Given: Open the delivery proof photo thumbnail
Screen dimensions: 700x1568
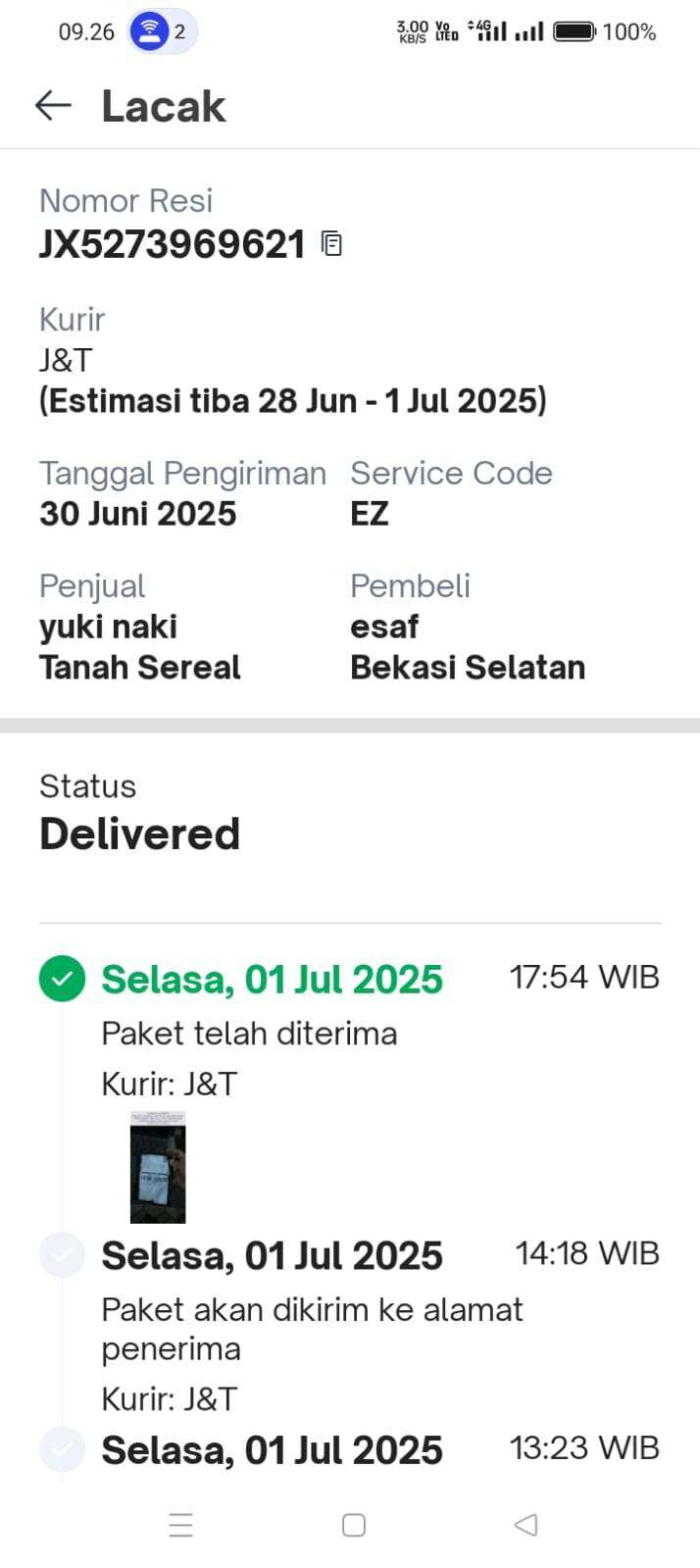Looking at the screenshot, I should (x=158, y=1166).
